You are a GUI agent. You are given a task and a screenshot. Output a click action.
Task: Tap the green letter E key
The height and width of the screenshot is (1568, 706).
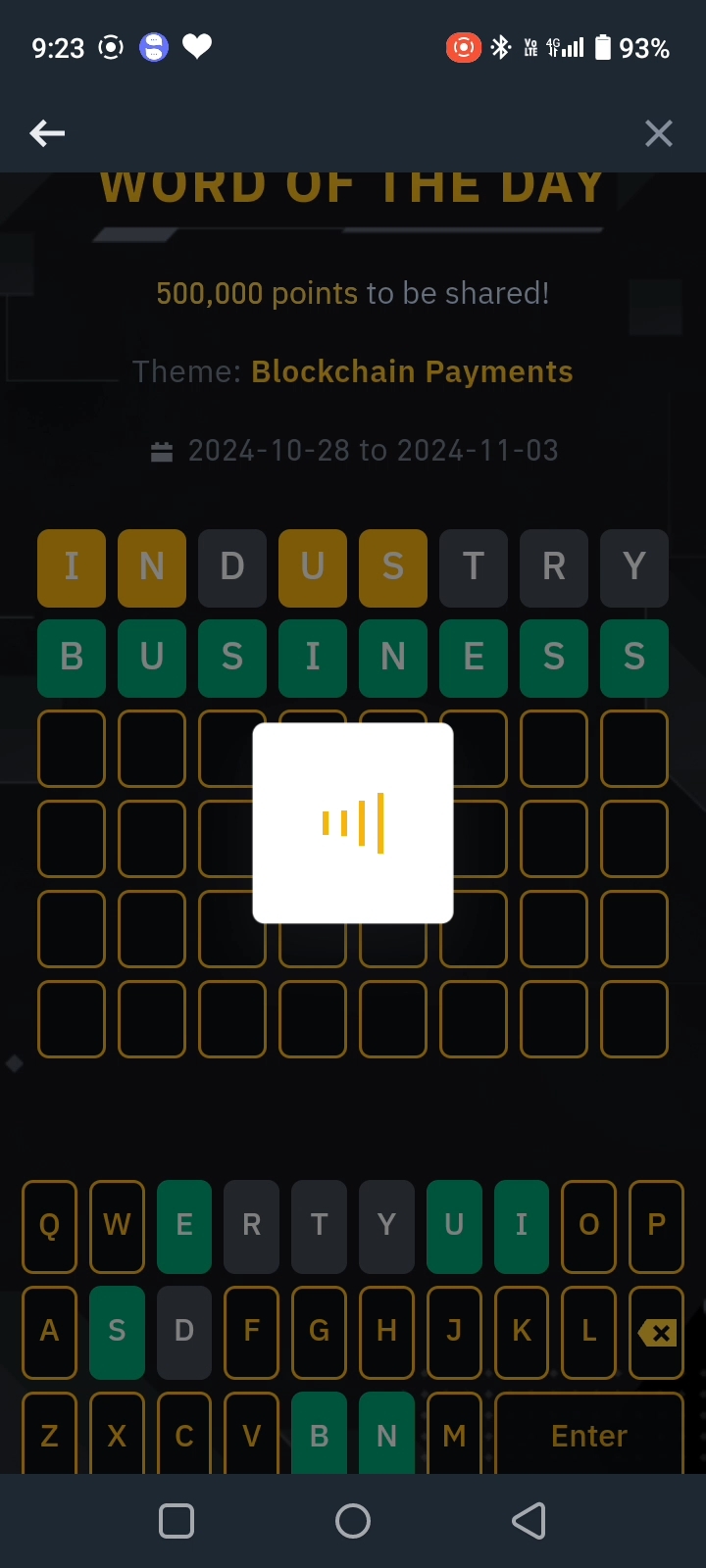[184, 1226]
